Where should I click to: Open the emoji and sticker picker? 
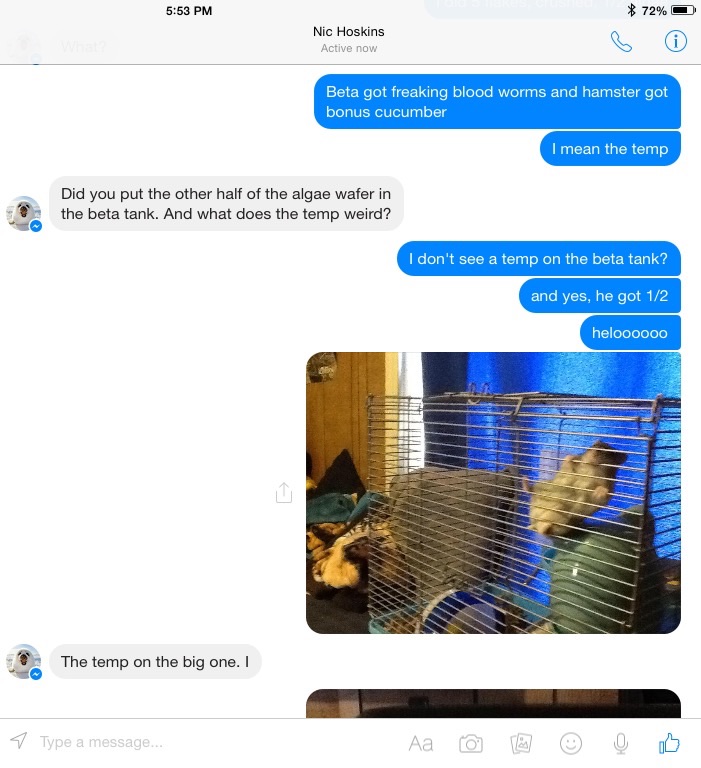pos(571,743)
